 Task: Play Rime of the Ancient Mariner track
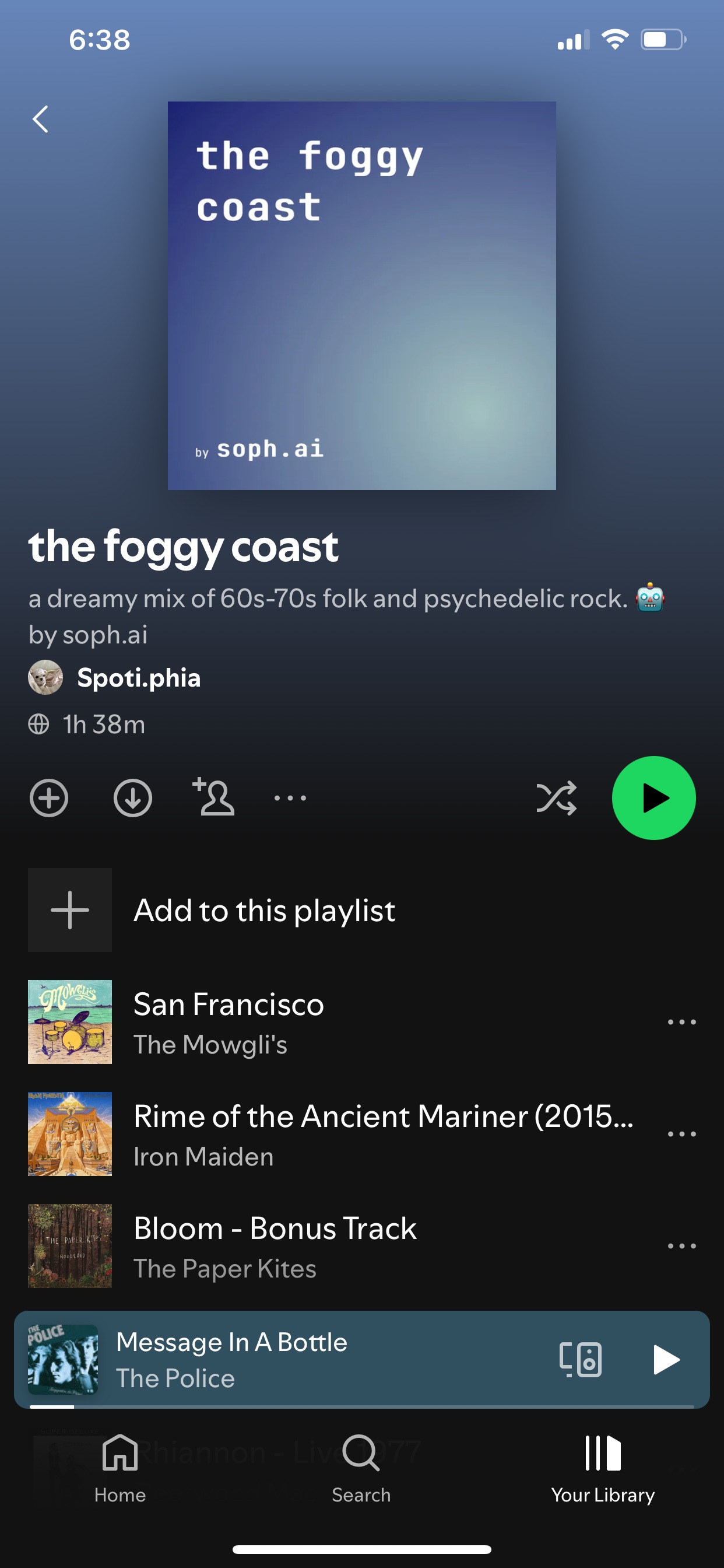point(384,1133)
